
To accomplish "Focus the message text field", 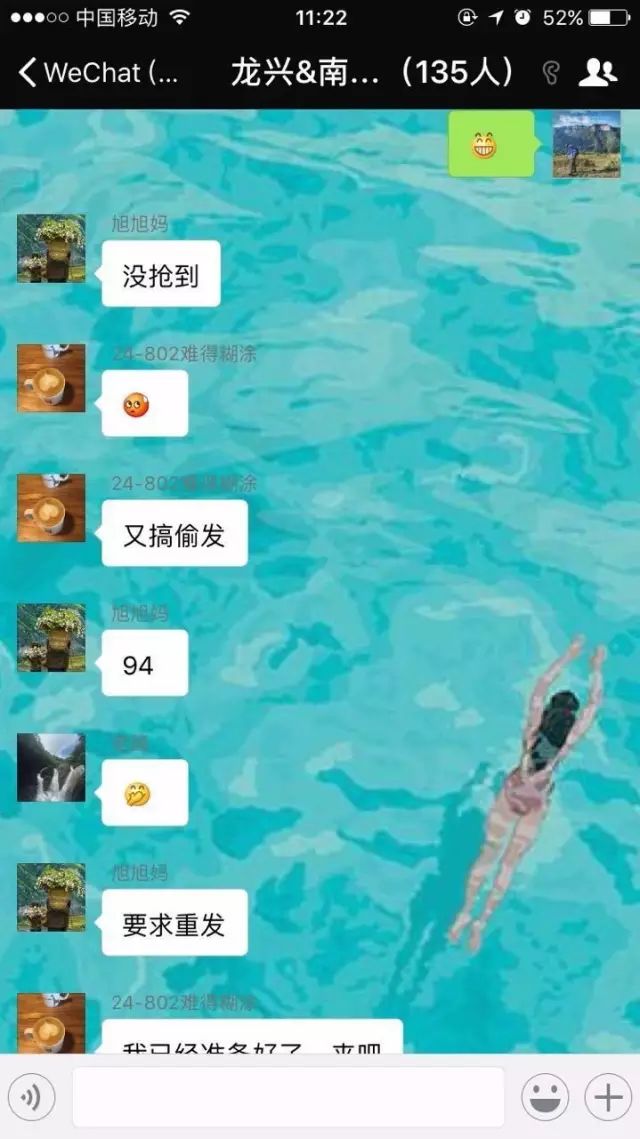I will click(288, 1098).
